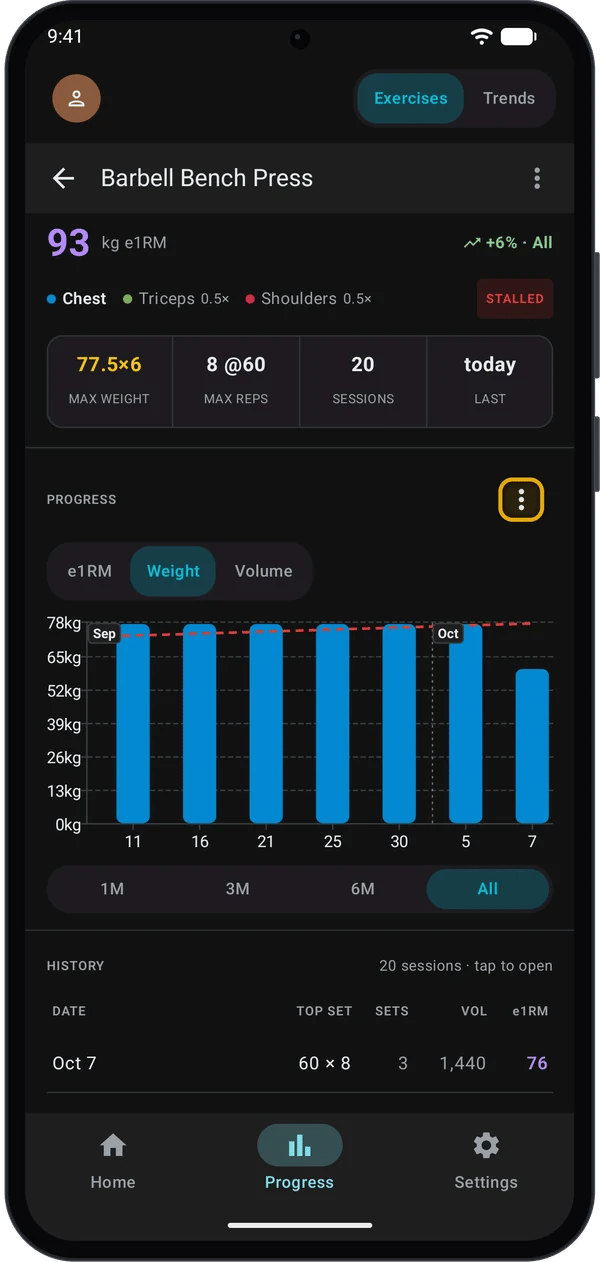600x1262 pixels.
Task: Set chart range to 6M
Action: coord(362,889)
